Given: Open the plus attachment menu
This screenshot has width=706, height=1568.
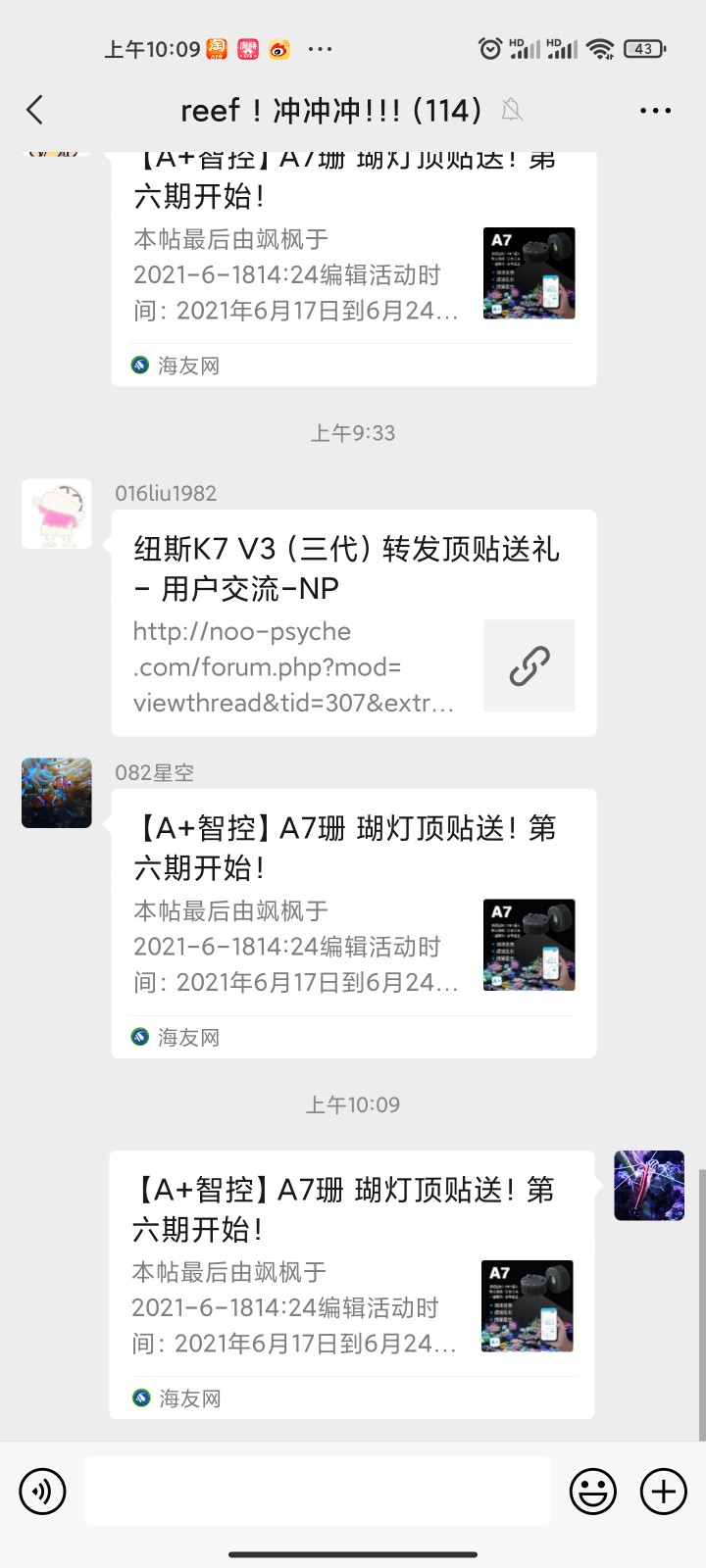Looking at the screenshot, I should point(664,1492).
